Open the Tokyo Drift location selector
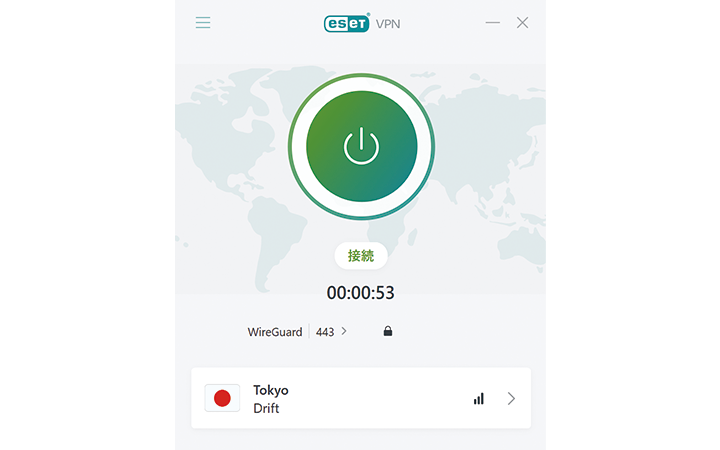This screenshot has width=720, height=450. pos(361,398)
